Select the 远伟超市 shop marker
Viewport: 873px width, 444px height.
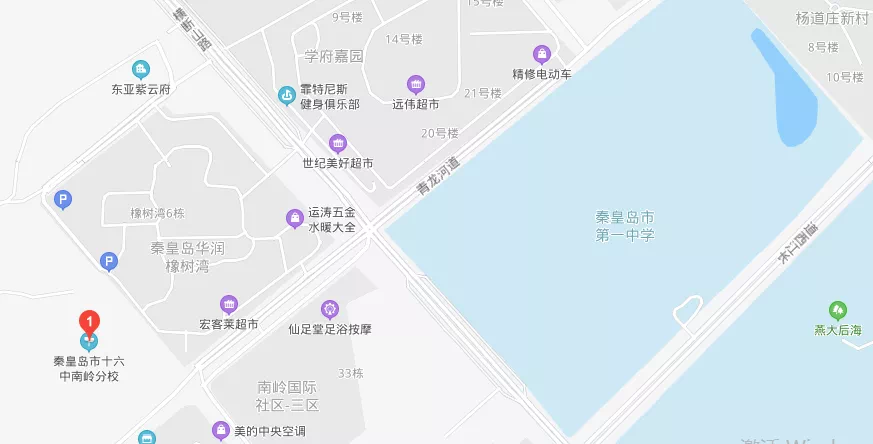pos(416,84)
